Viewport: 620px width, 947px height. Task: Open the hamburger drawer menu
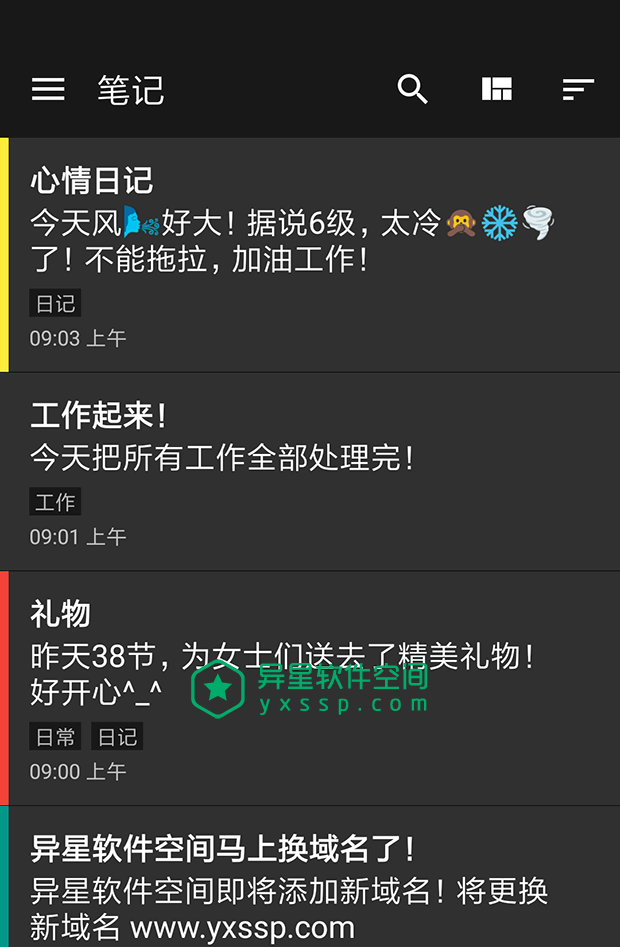click(48, 90)
